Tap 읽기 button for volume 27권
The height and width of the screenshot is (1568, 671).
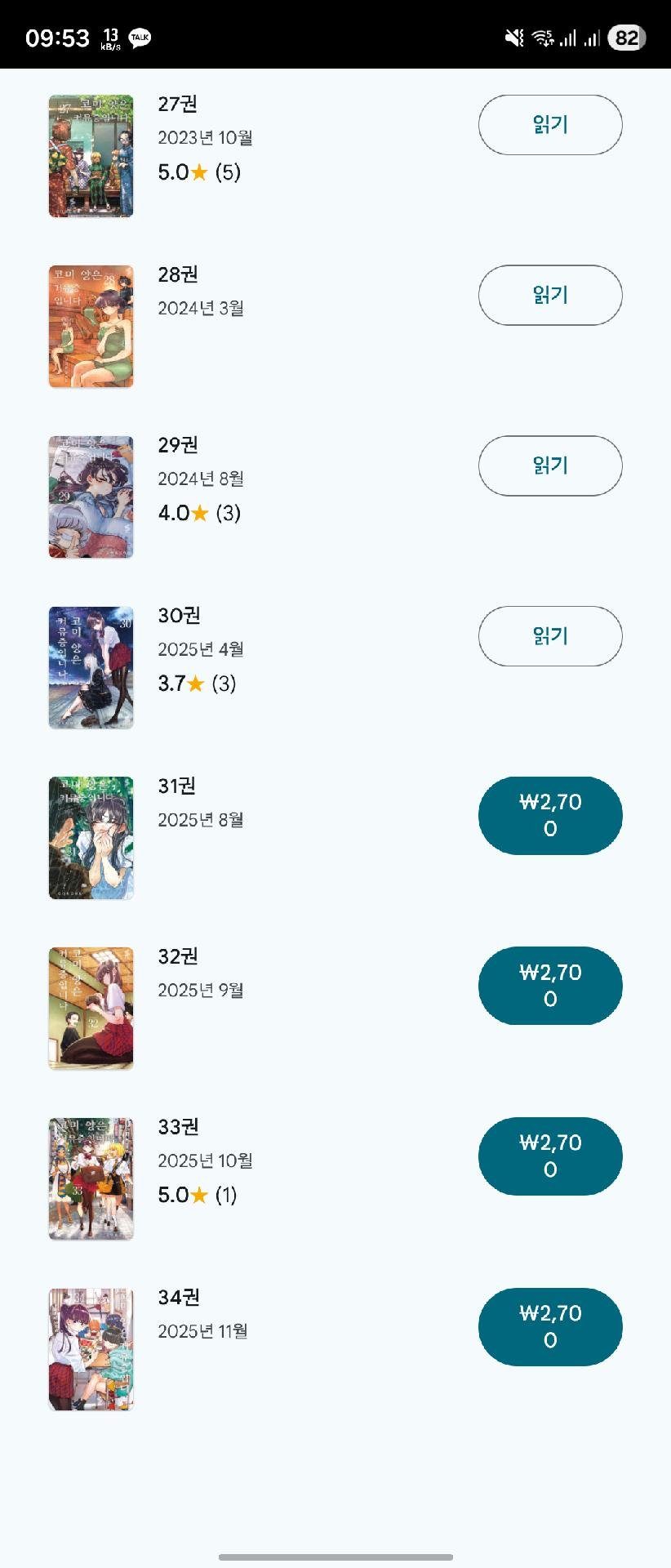[x=550, y=125]
